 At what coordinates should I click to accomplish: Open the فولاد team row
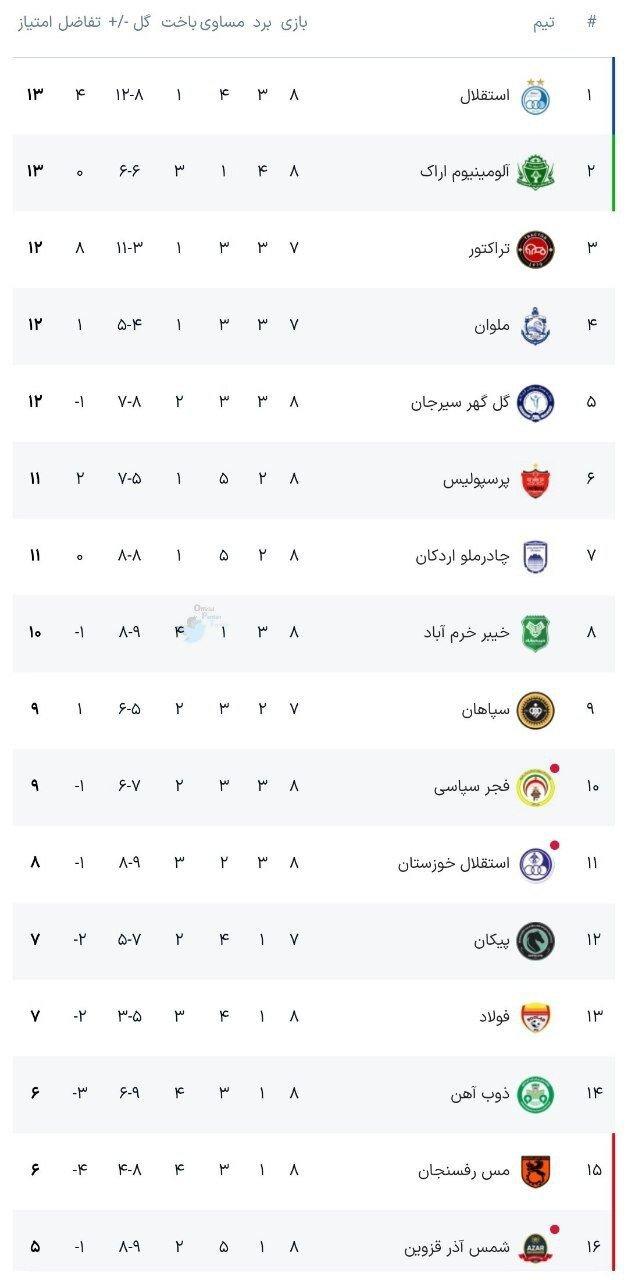point(495,1017)
